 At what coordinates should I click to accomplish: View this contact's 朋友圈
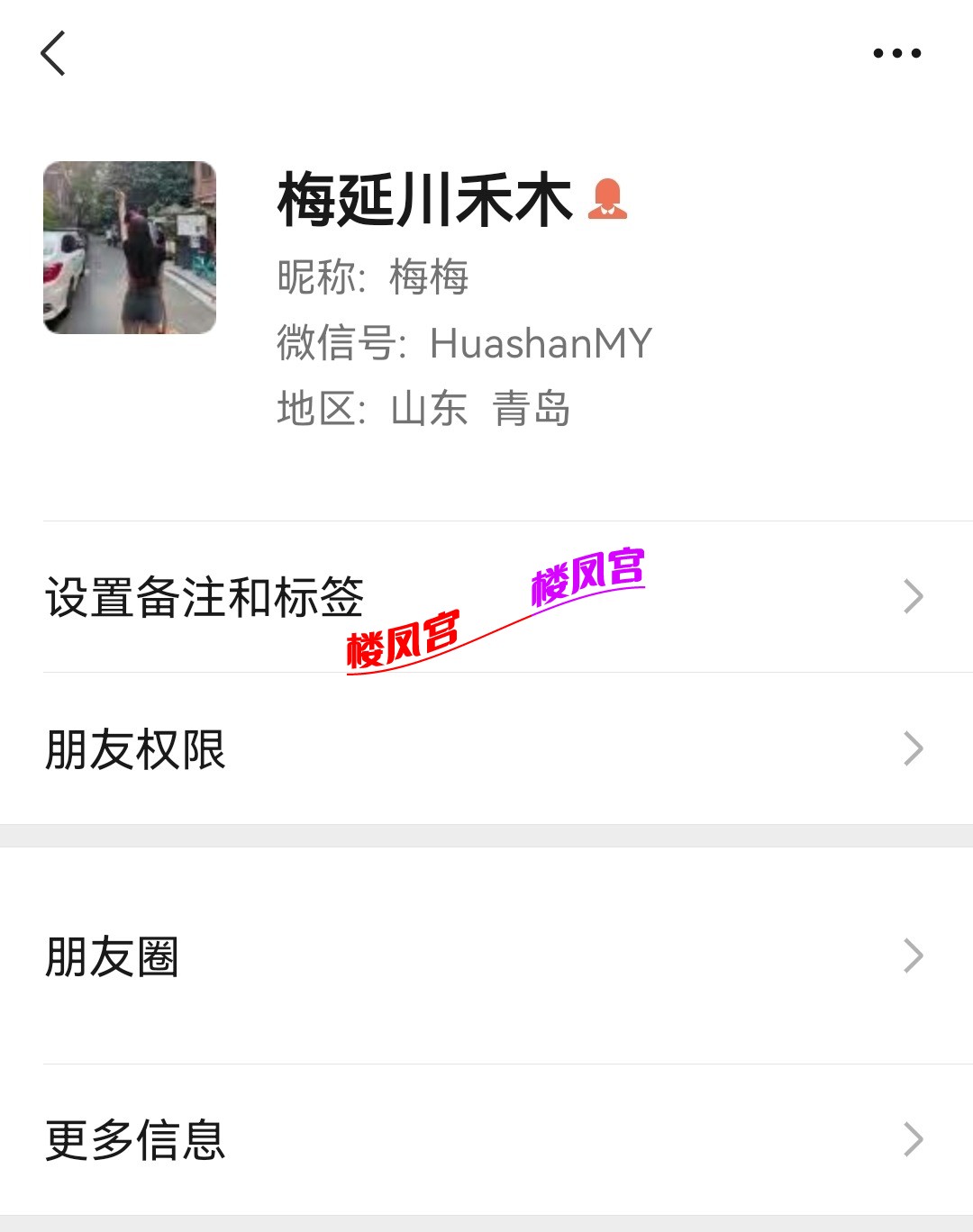486,956
